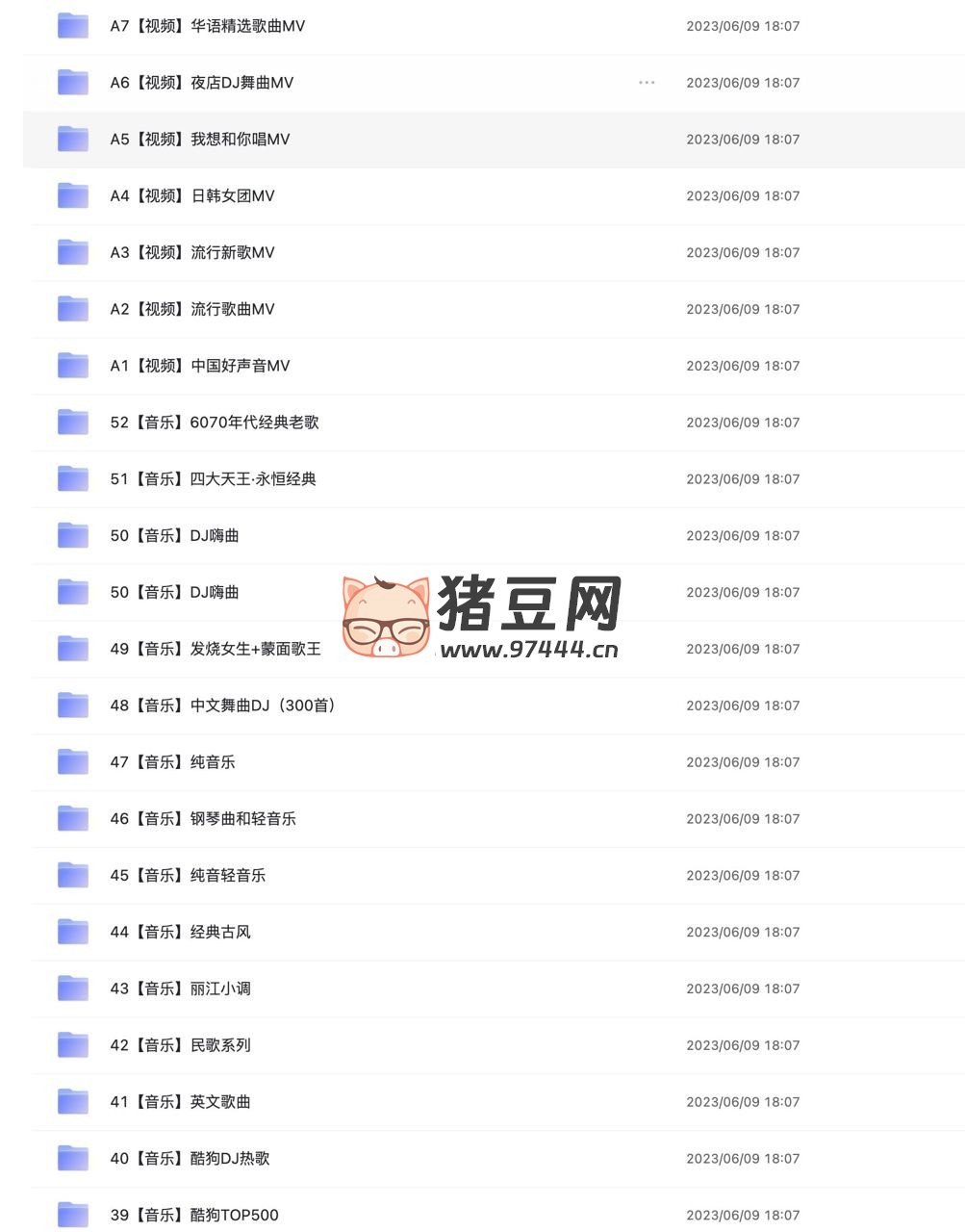
Task: Open folder 48 中文舞曲DJ（300首）
Action: 222,706
